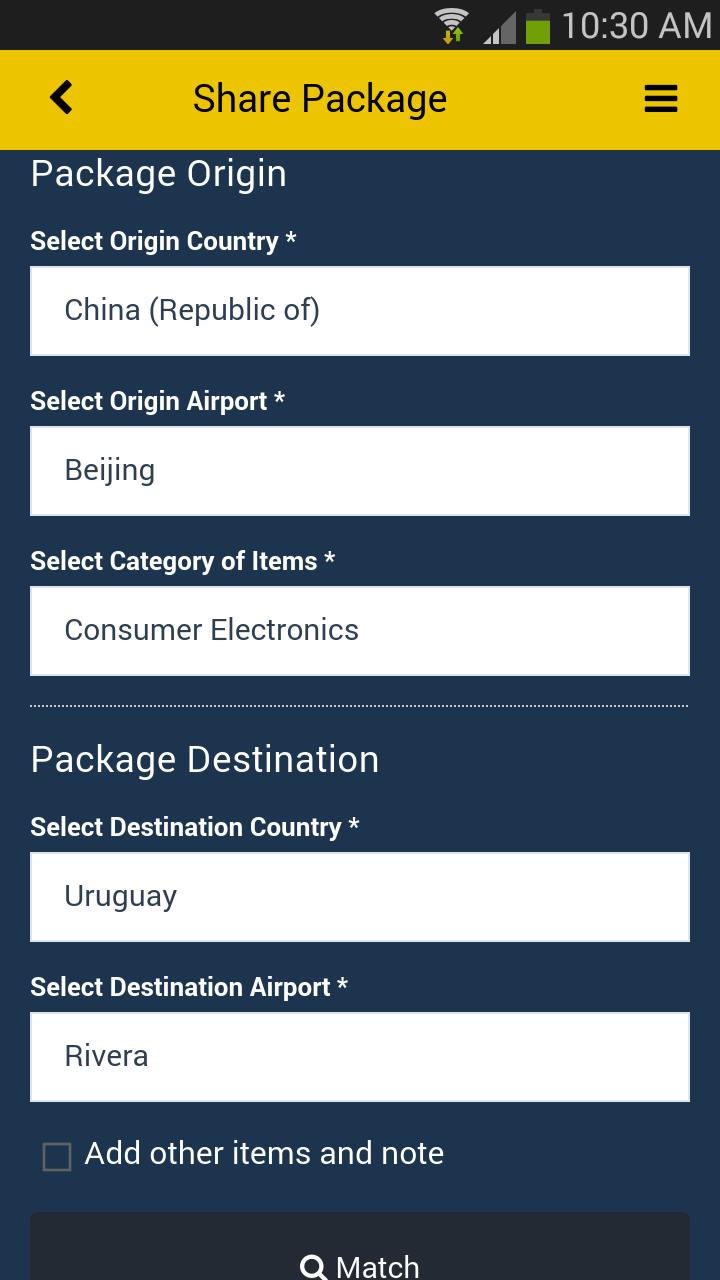The image size is (720, 1280).
Task: Enable the Add other items and note checkbox
Action: 56,1156
